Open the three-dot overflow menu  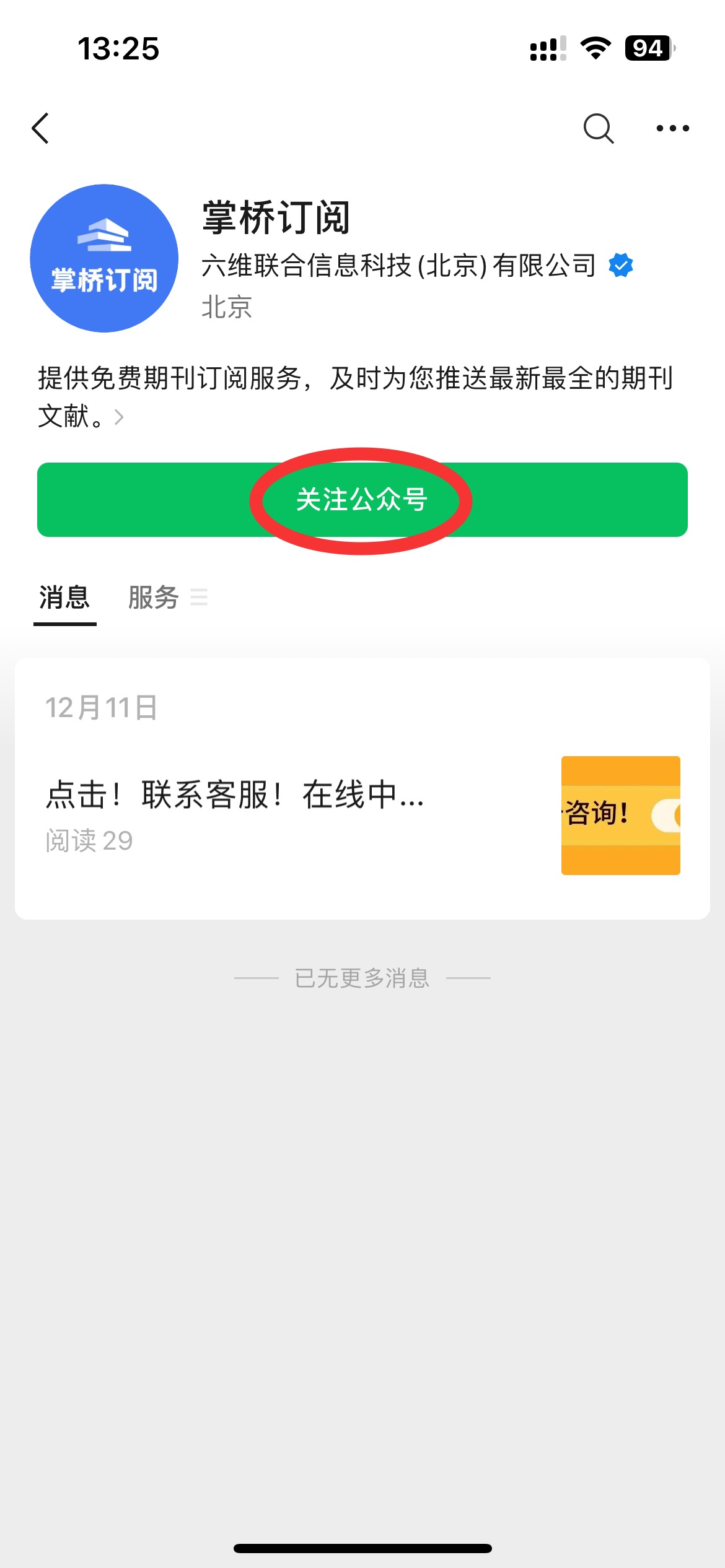click(x=672, y=129)
